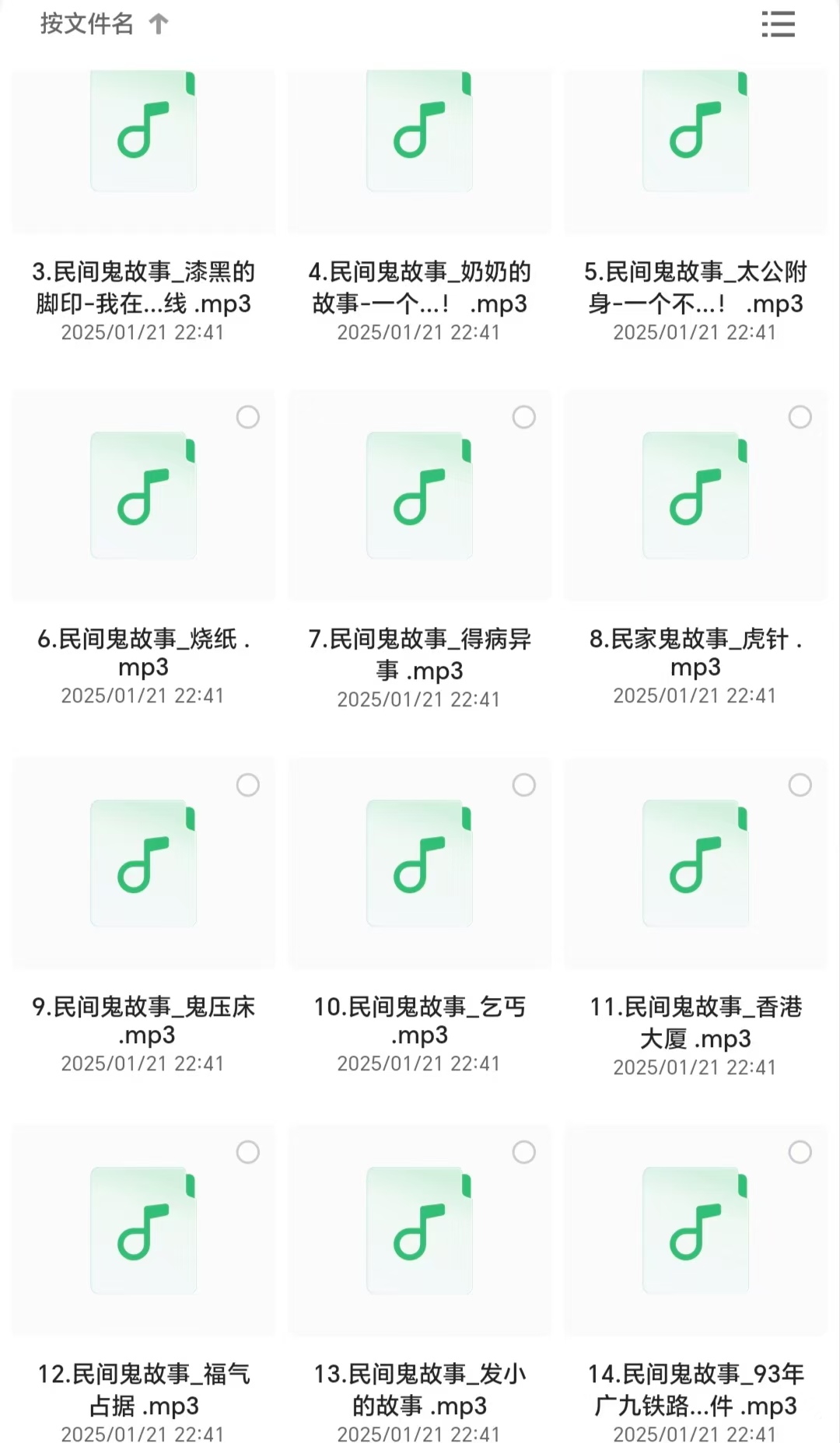Screen dimensions: 840x1443
Task: Check the selection circle for 10.民间鬼故事_乞丐
Action: tap(524, 786)
